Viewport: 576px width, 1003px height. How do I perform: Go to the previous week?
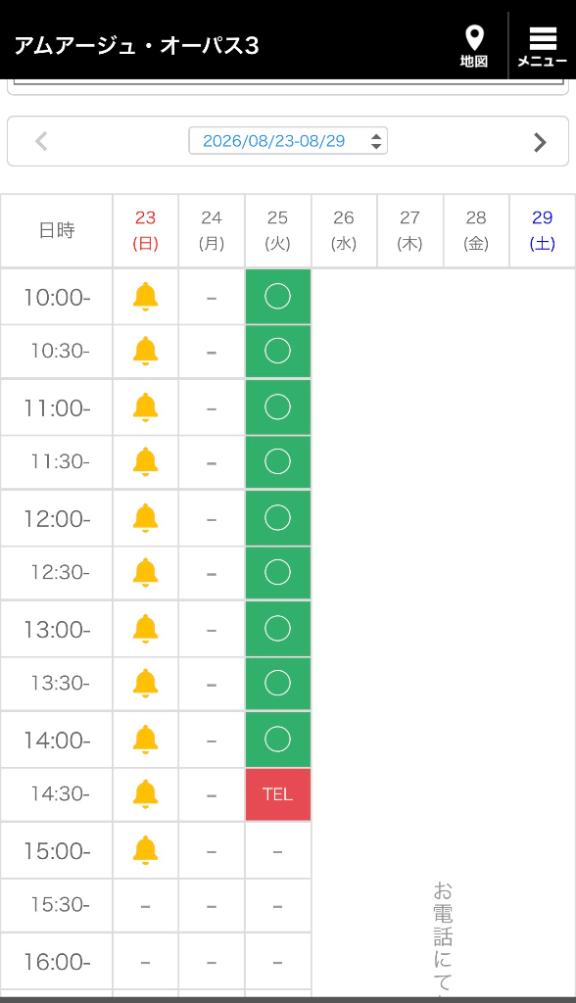[x=42, y=141]
